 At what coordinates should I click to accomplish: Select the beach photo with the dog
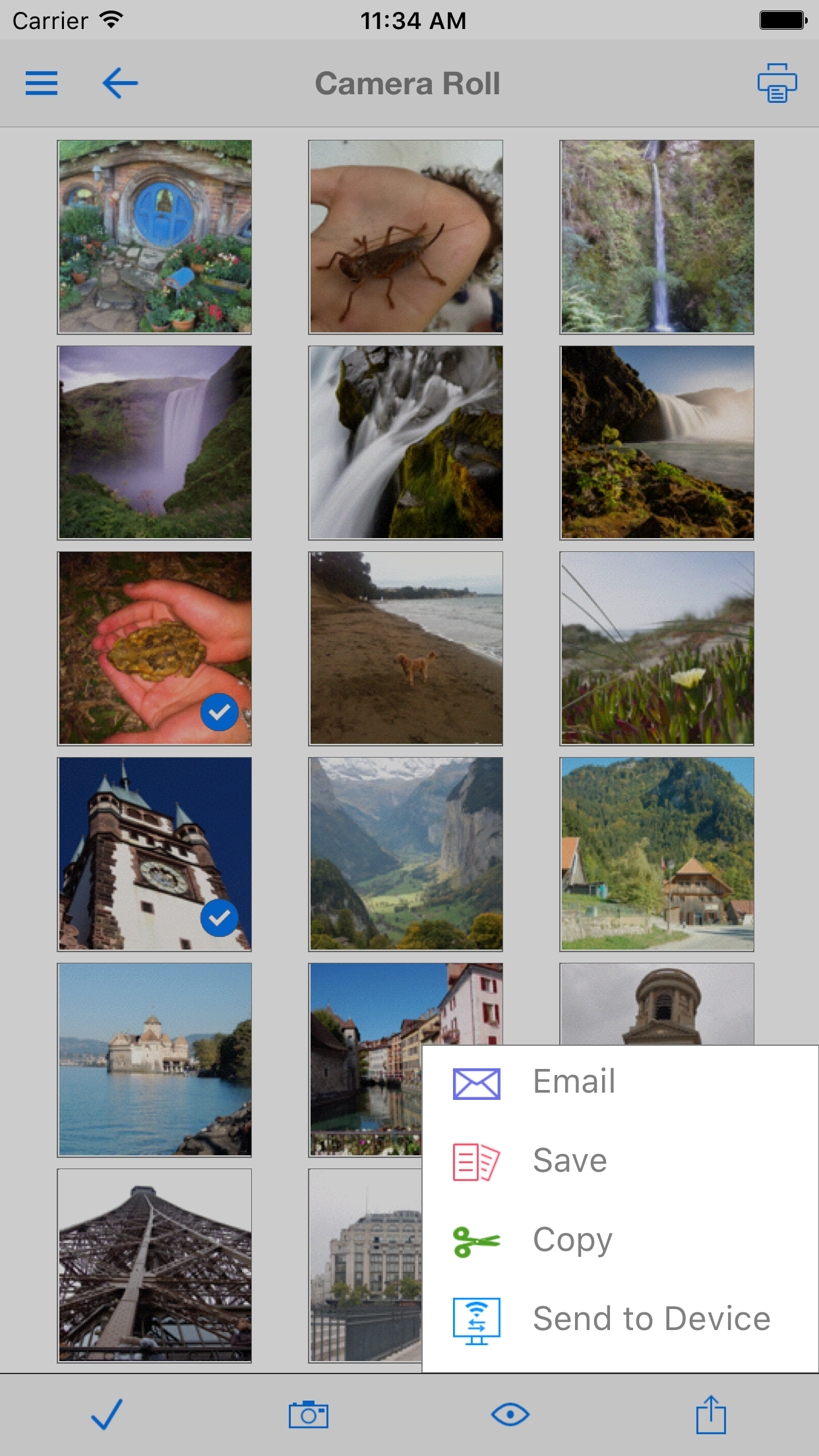point(405,649)
